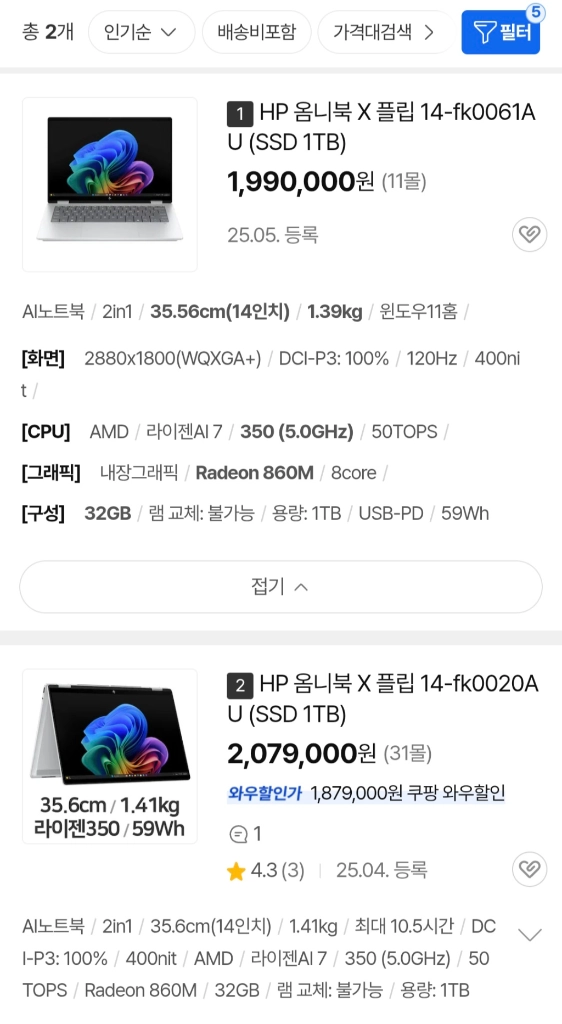Open the 필터 filter button
The height and width of the screenshot is (1024, 562).
(501, 32)
